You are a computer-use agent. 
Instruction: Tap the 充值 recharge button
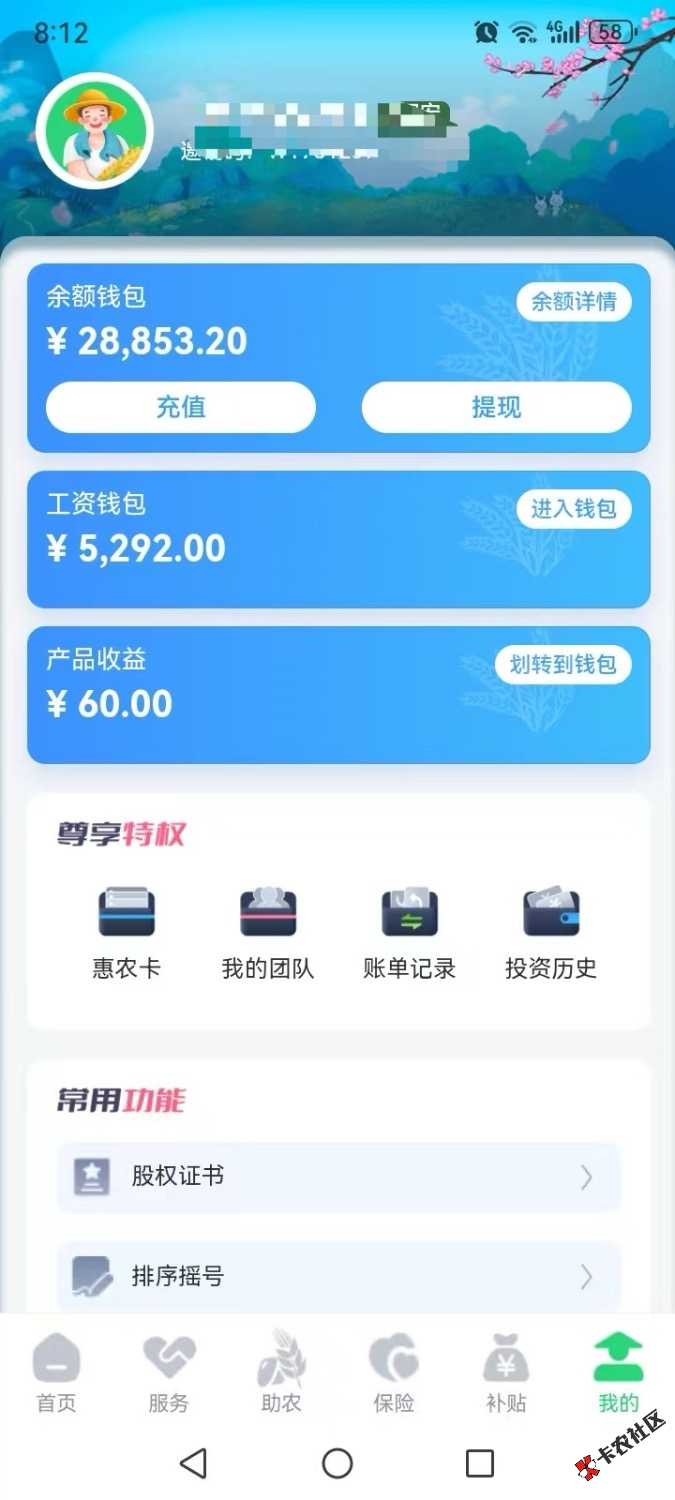(x=181, y=407)
